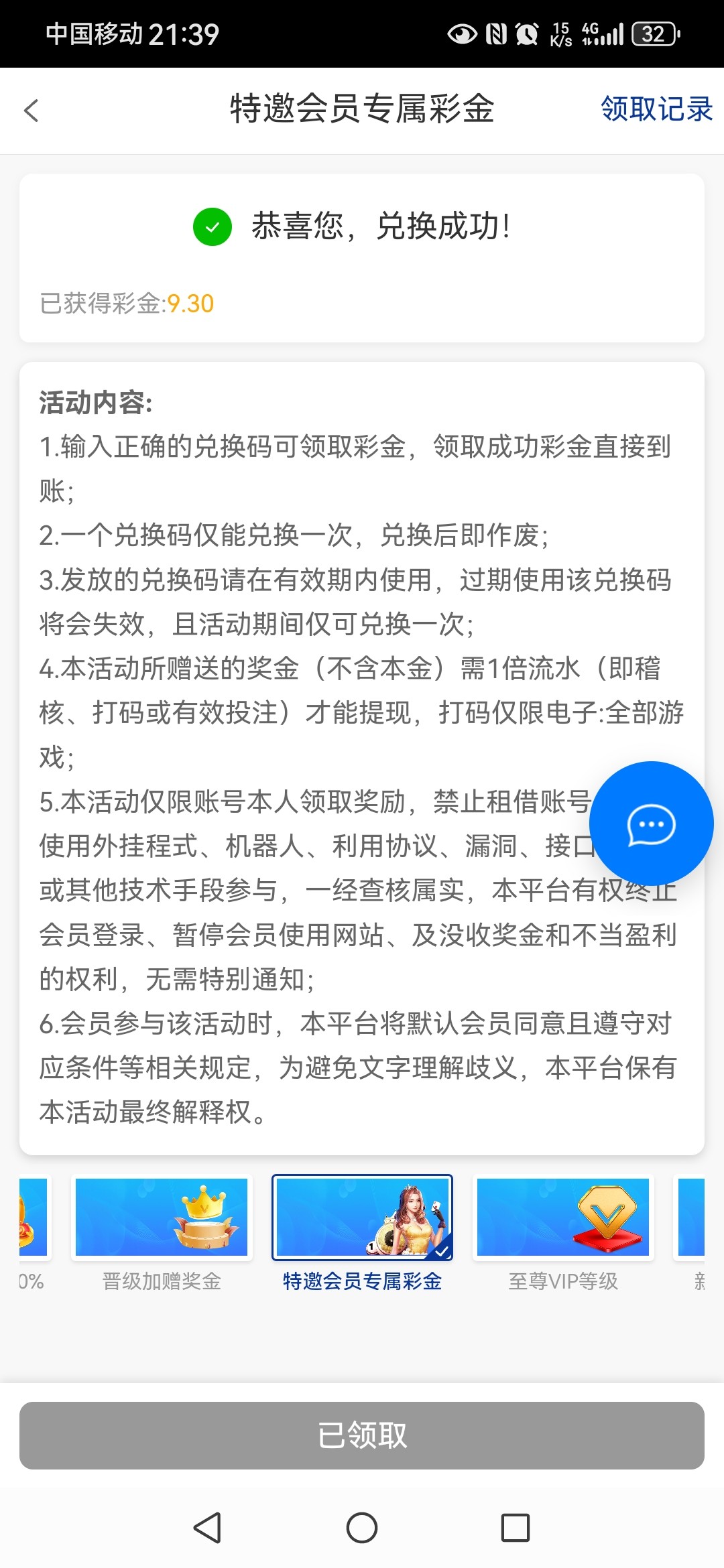Go back using the top-left arrow
724x1568 pixels.
point(32,111)
